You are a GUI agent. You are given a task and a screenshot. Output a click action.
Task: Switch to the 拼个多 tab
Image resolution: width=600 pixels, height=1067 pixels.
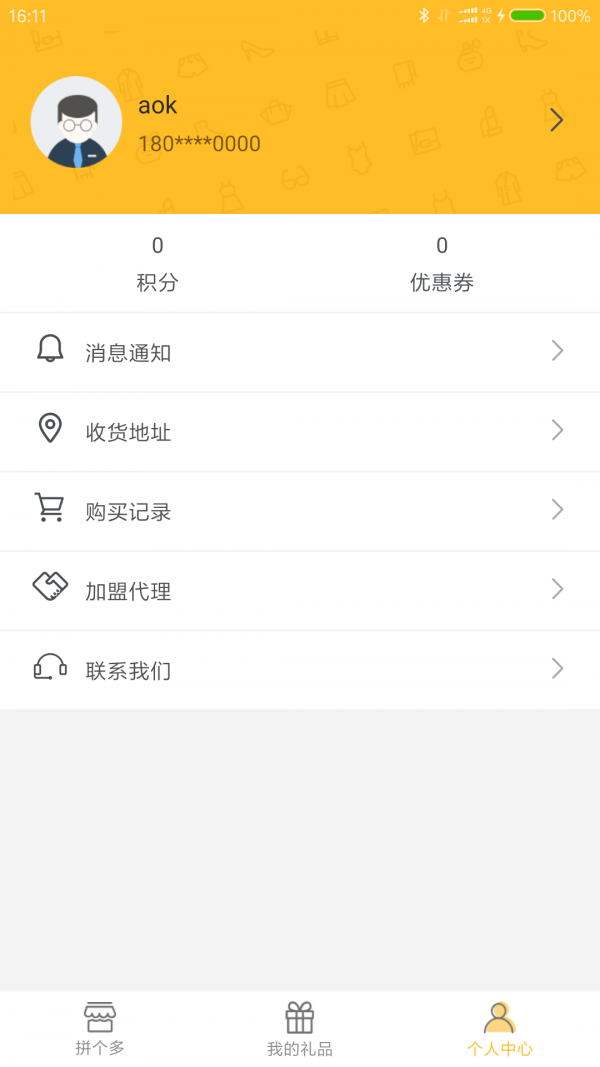[x=100, y=1028]
